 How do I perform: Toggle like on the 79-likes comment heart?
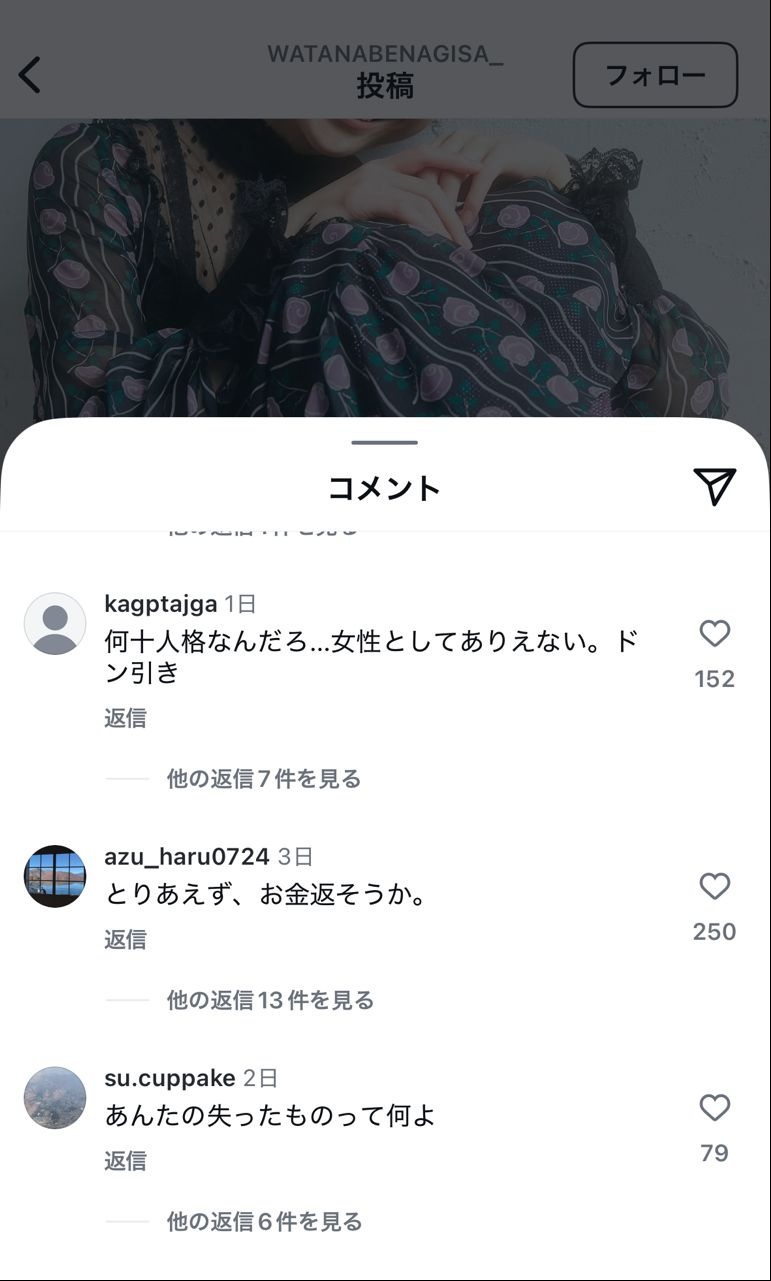[714, 1108]
